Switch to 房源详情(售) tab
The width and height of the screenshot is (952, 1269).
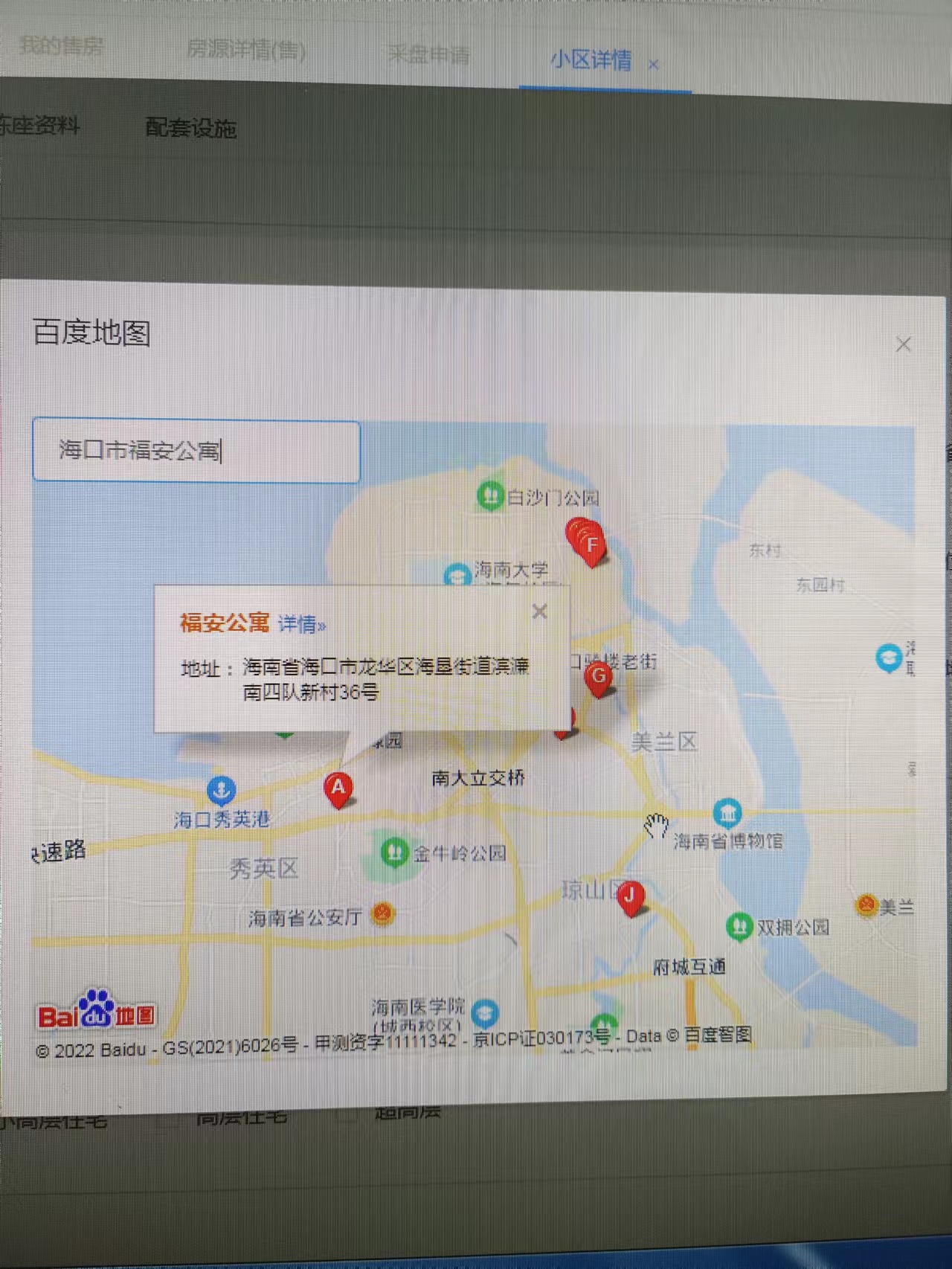coord(245,51)
